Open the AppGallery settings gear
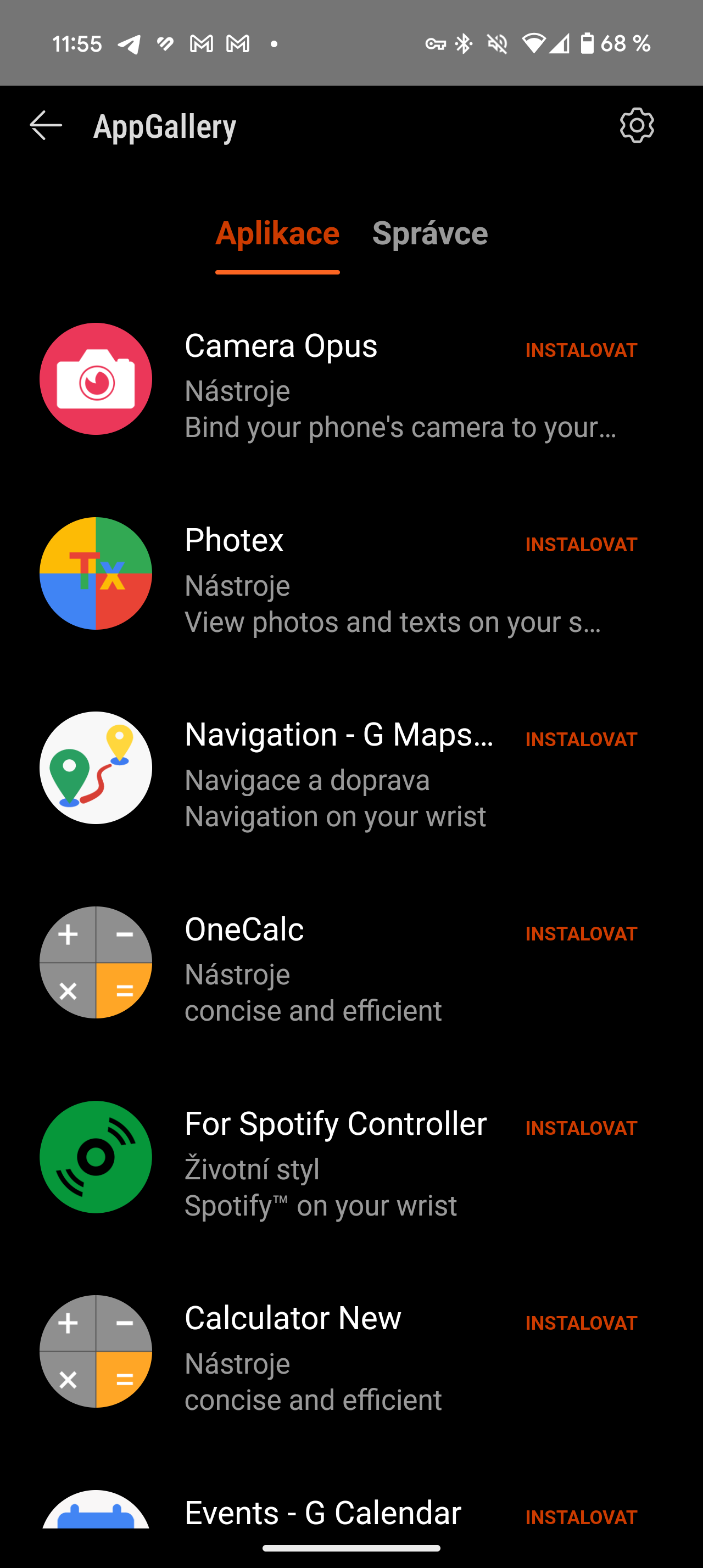The width and height of the screenshot is (703, 1568). 636,125
